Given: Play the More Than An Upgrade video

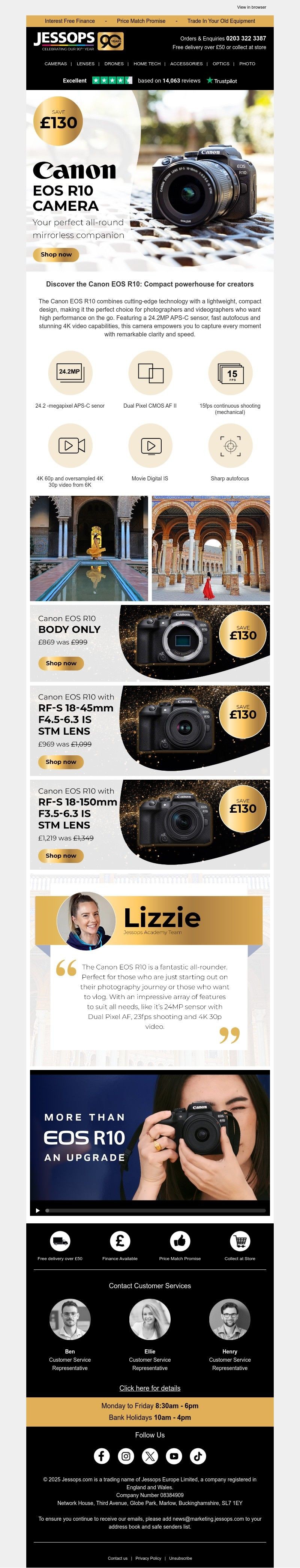Looking at the screenshot, I should pos(38,1210).
